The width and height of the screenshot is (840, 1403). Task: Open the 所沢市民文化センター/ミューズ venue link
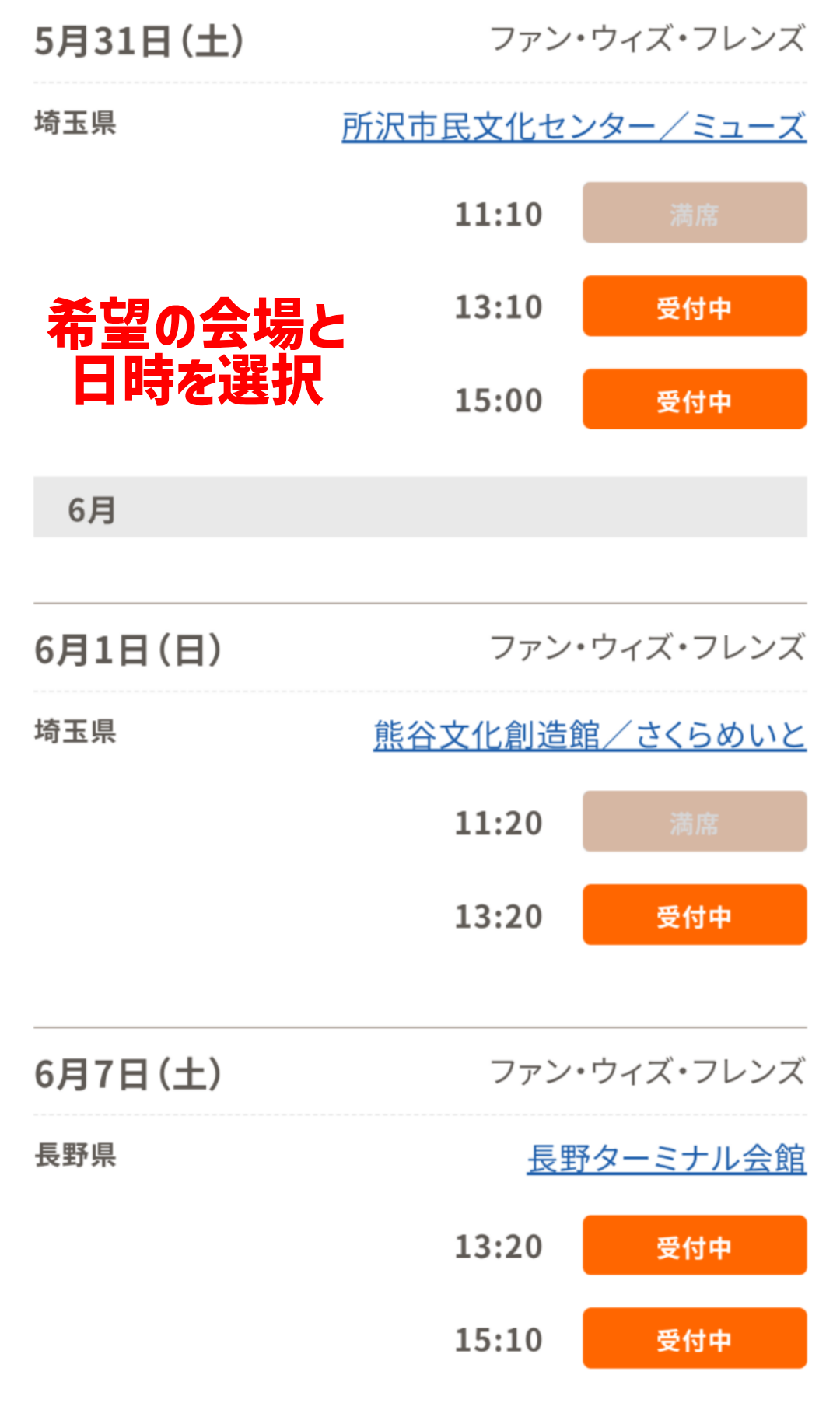(x=574, y=127)
